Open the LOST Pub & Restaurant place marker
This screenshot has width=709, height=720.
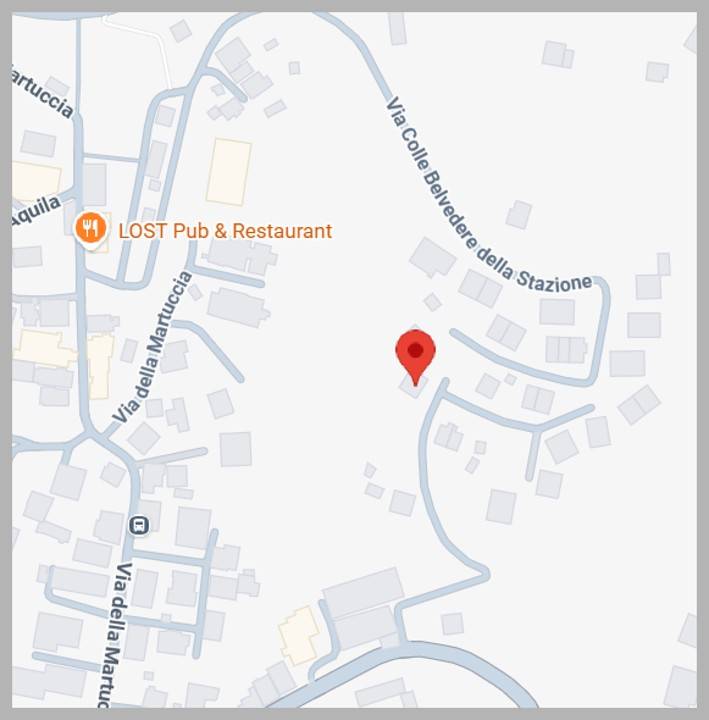[91, 229]
